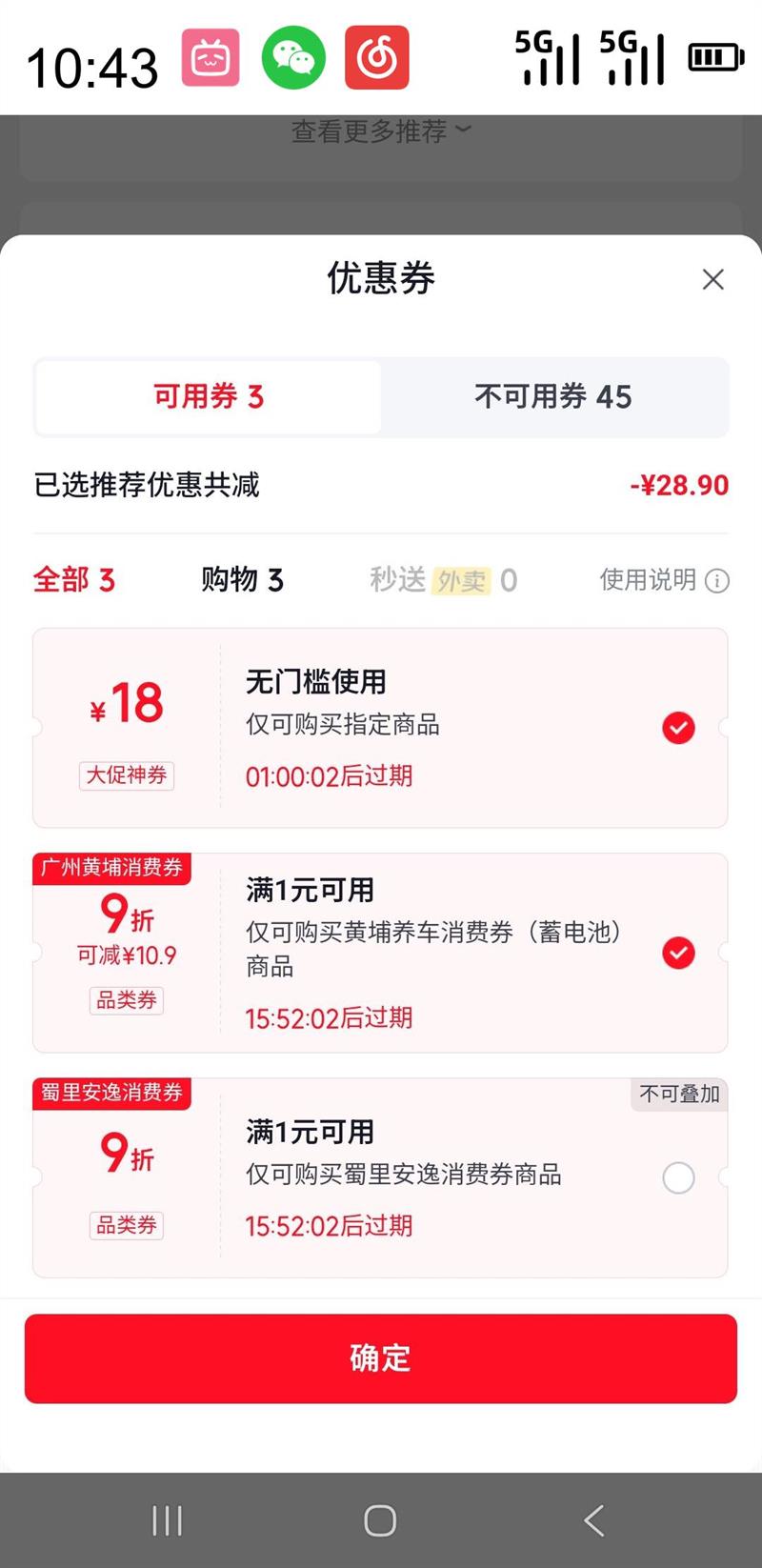Viewport: 762px width, 1568px height.
Task: Go back using system navigation bar
Action: [x=594, y=1520]
